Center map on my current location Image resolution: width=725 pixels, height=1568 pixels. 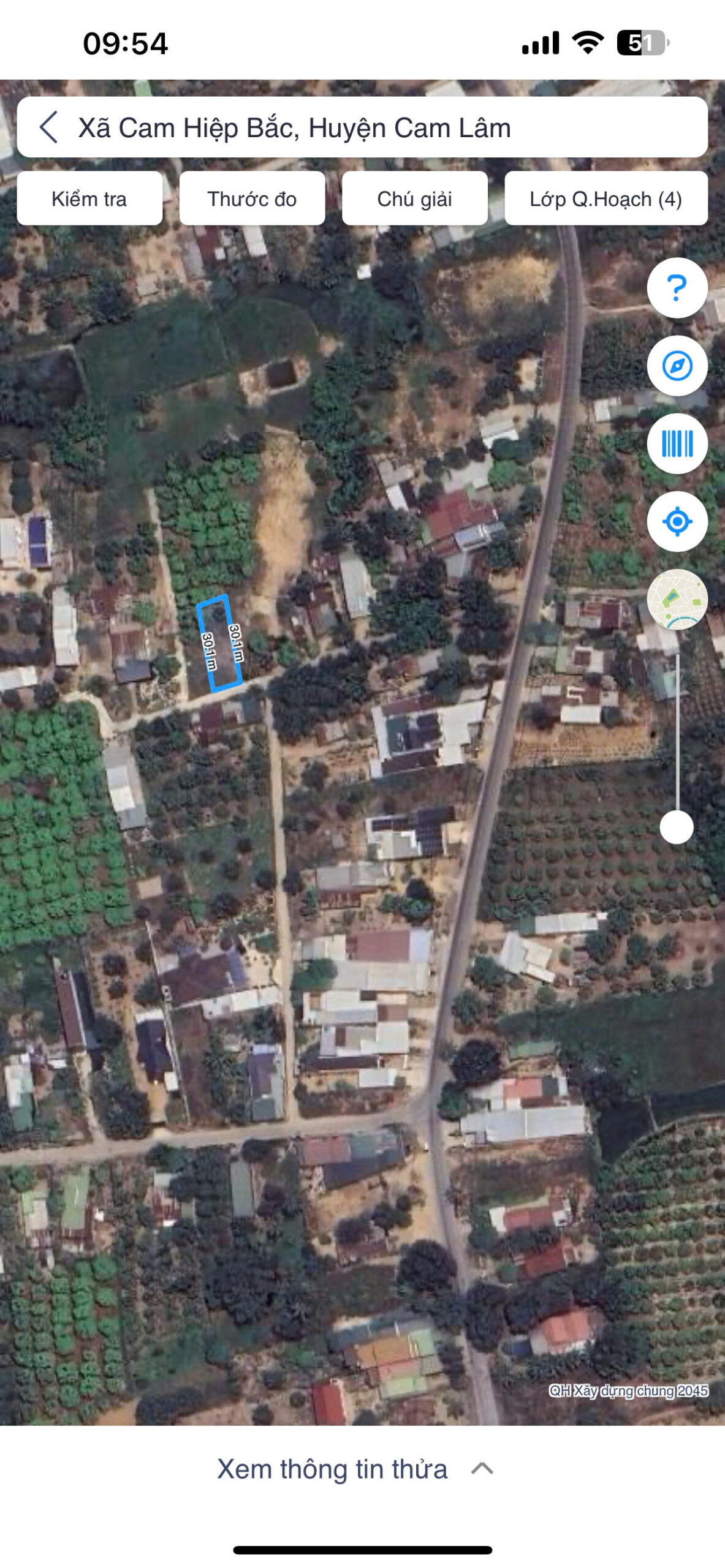click(x=677, y=522)
